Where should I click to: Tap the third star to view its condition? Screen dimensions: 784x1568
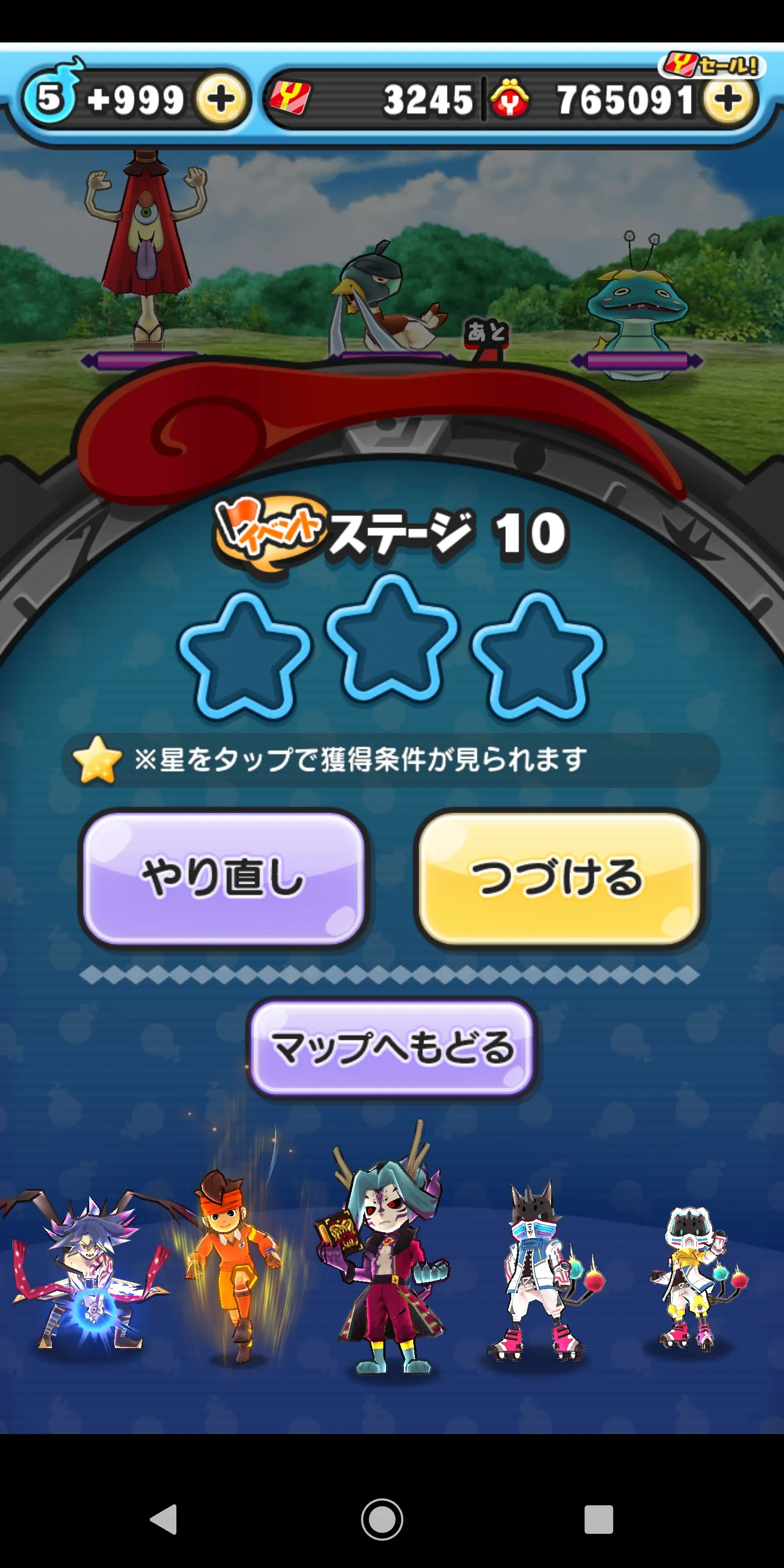[x=538, y=656]
